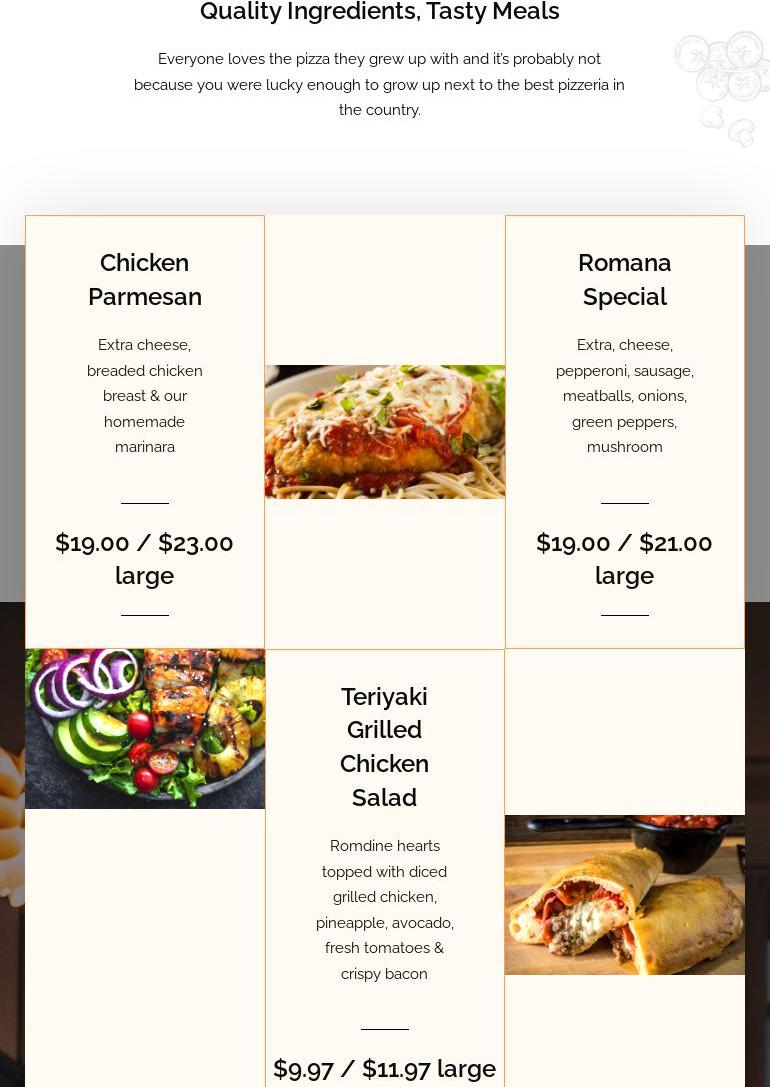
Task: View the calzone photo
Action: coord(624,894)
